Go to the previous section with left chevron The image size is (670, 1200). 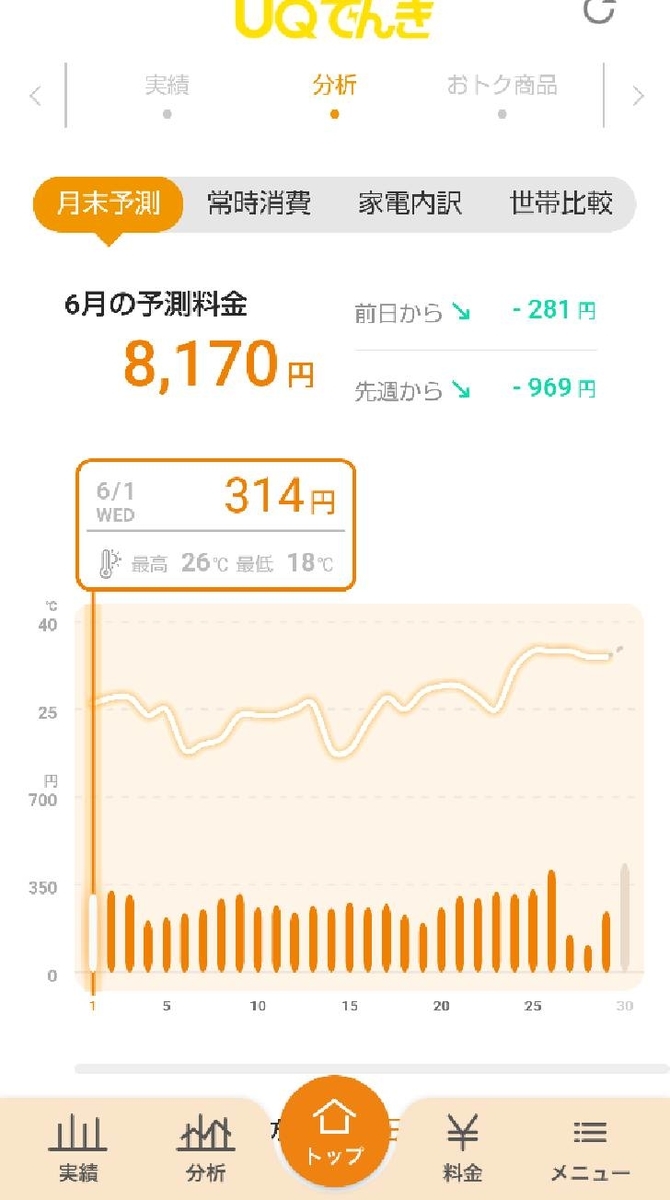pyautogui.click(x=35, y=96)
